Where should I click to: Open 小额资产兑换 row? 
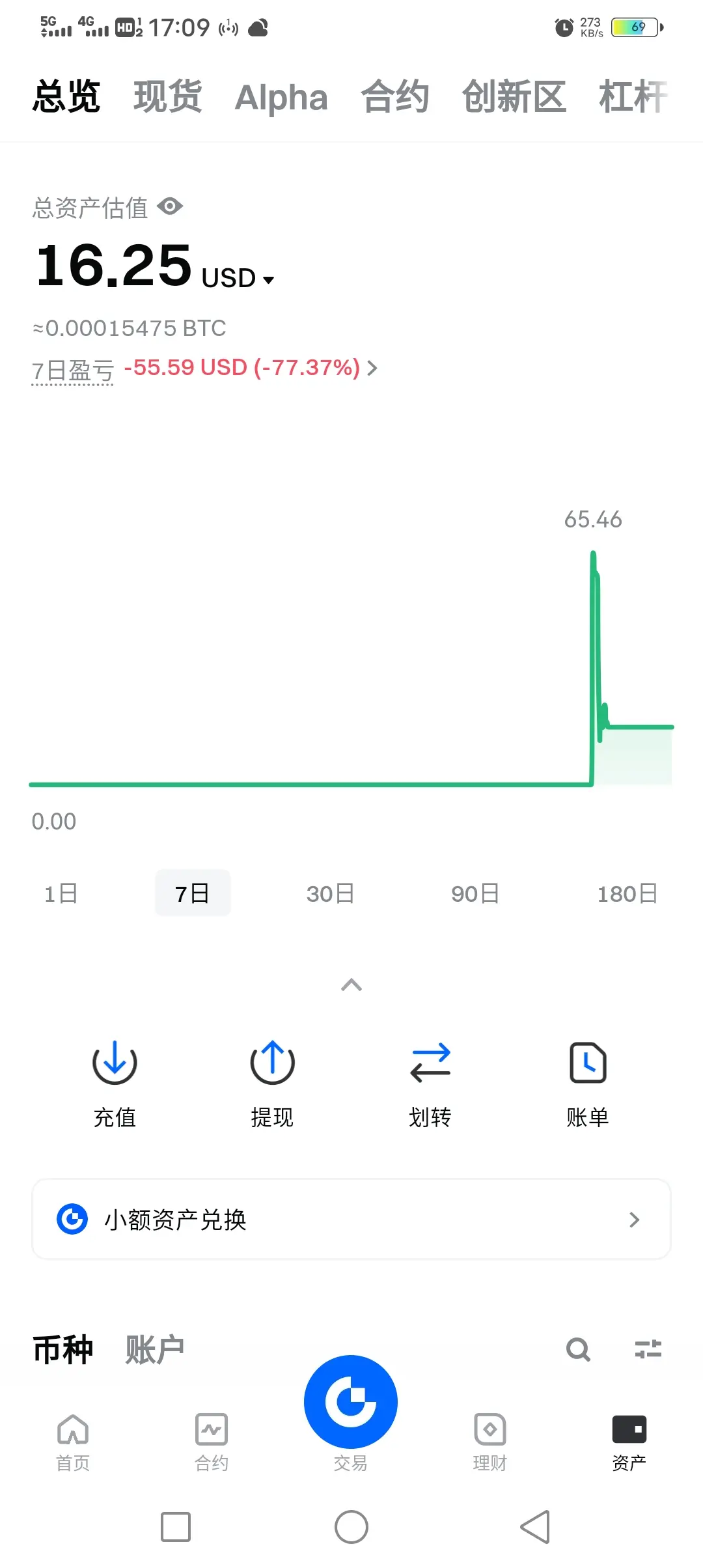click(x=351, y=1219)
